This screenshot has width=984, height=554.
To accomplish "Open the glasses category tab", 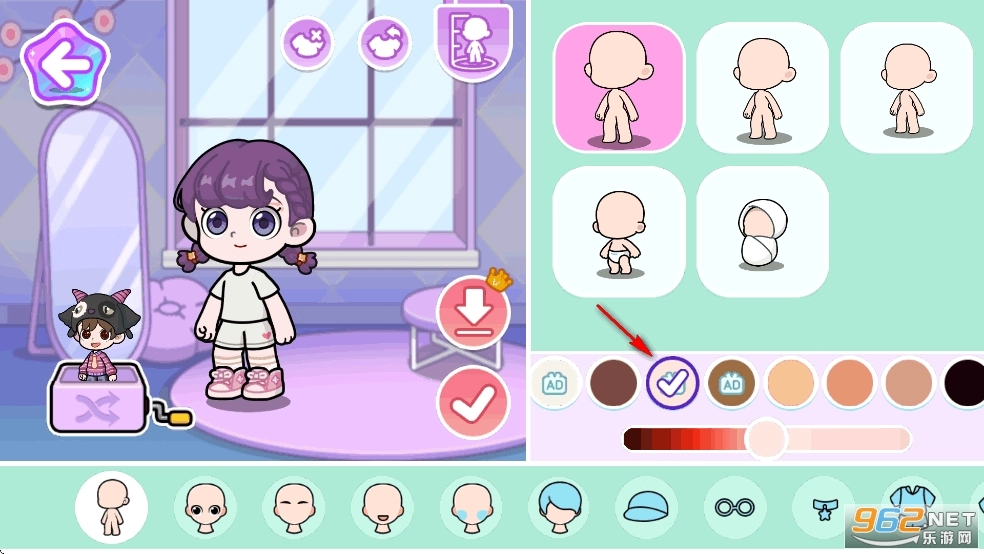I will click(735, 506).
